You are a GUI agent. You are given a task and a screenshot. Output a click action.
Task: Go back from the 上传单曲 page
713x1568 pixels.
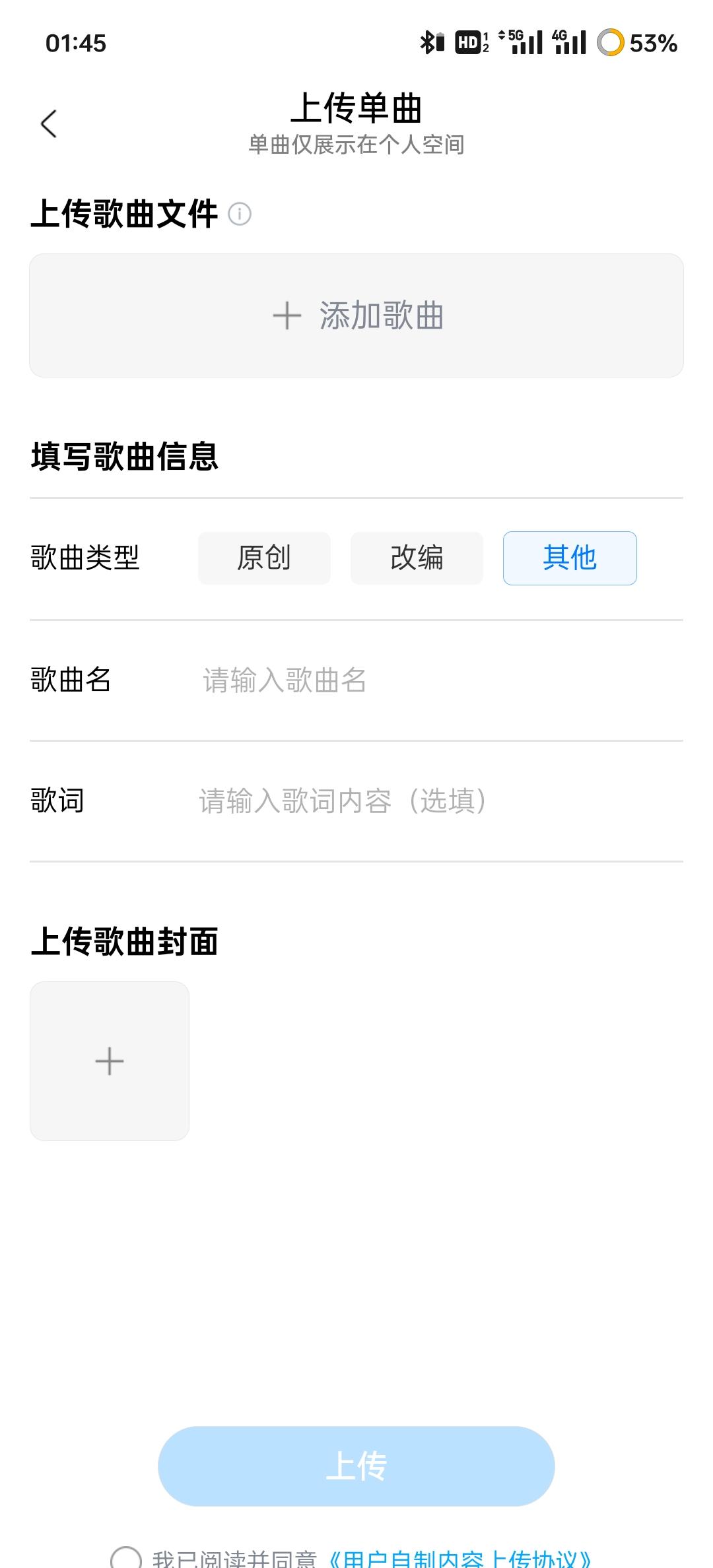(x=49, y=123)
